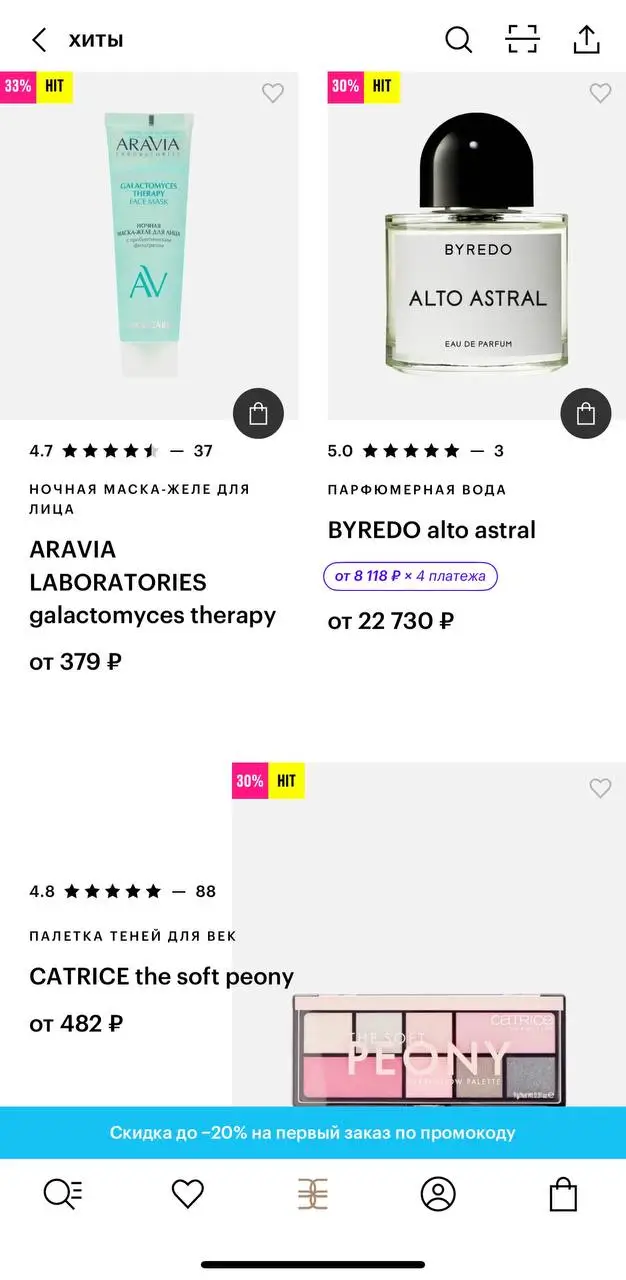This screenshot has height=1280, width=626.
Task: Switch to the catalog search tab
Action: 63,1194
